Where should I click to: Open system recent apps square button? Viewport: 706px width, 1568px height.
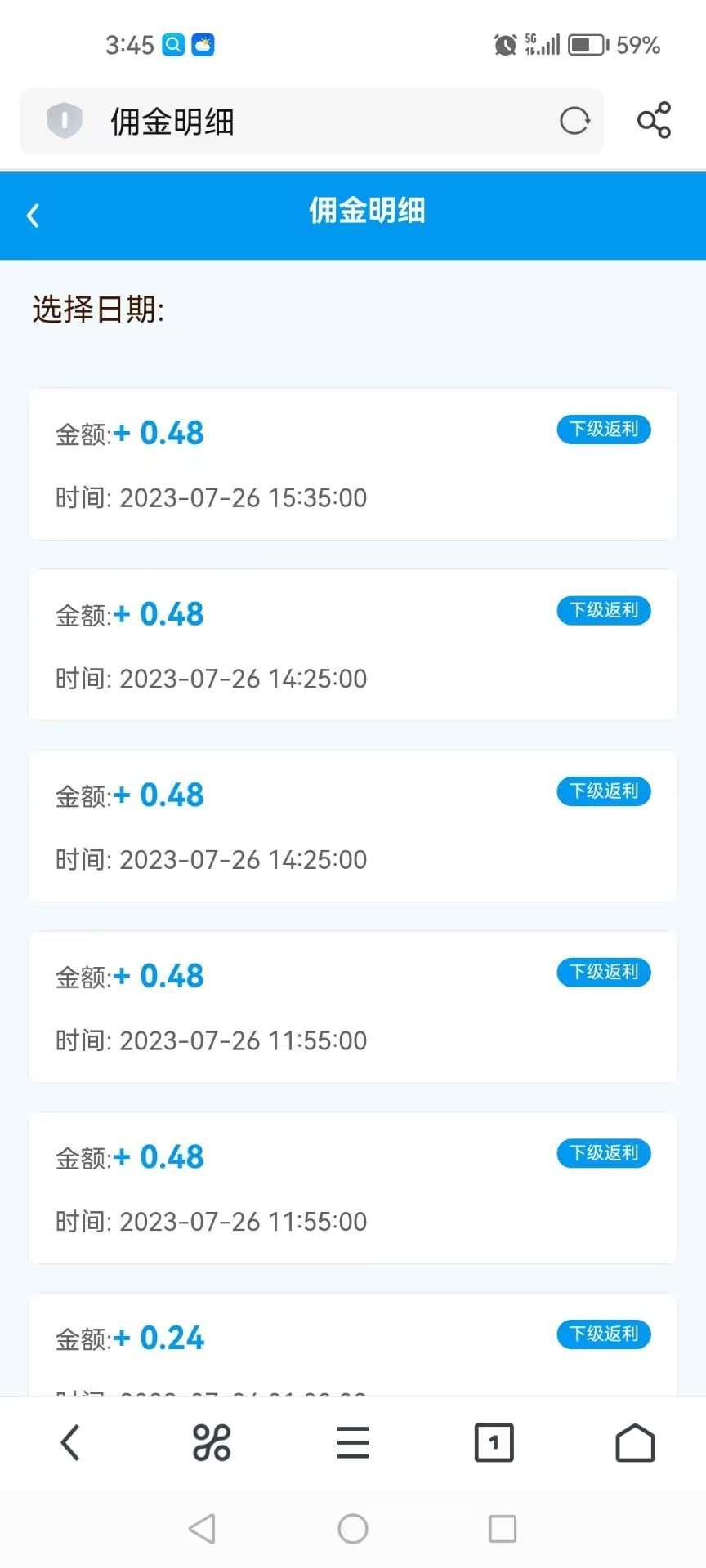tap(503, 1529)
